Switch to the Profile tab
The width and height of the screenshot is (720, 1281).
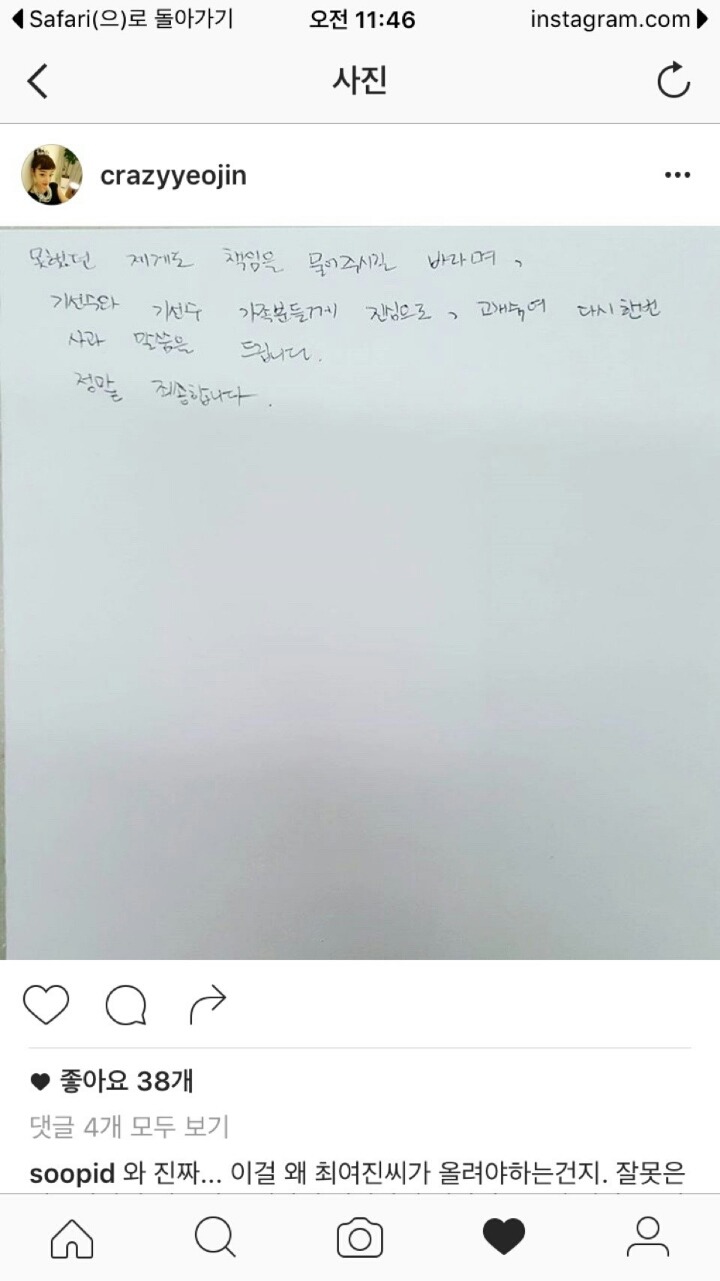647,1238
